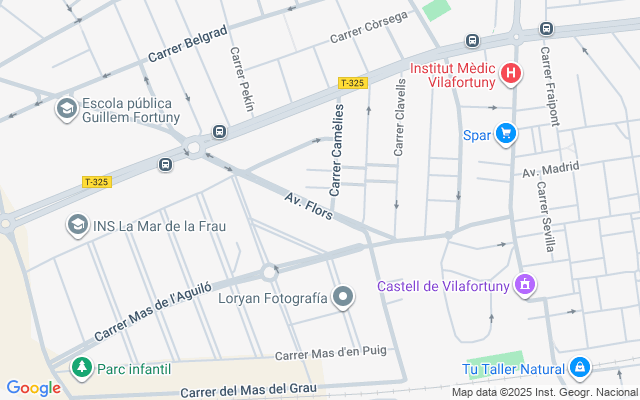View Castell de Vilafortuny landmark marker

coord(525,285)
